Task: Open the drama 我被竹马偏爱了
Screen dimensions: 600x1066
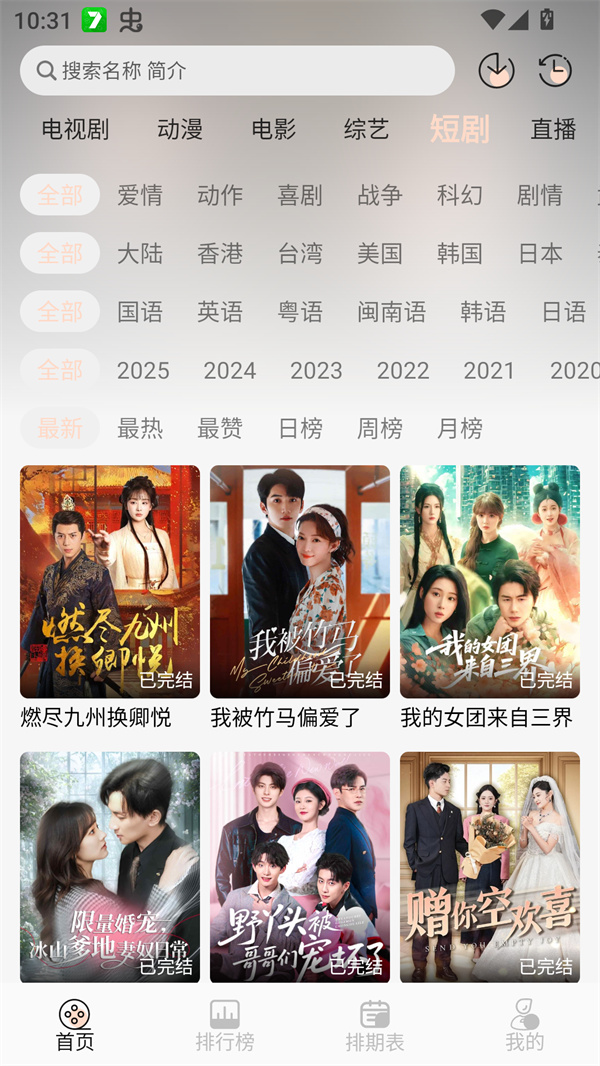Action: point(300,582)
